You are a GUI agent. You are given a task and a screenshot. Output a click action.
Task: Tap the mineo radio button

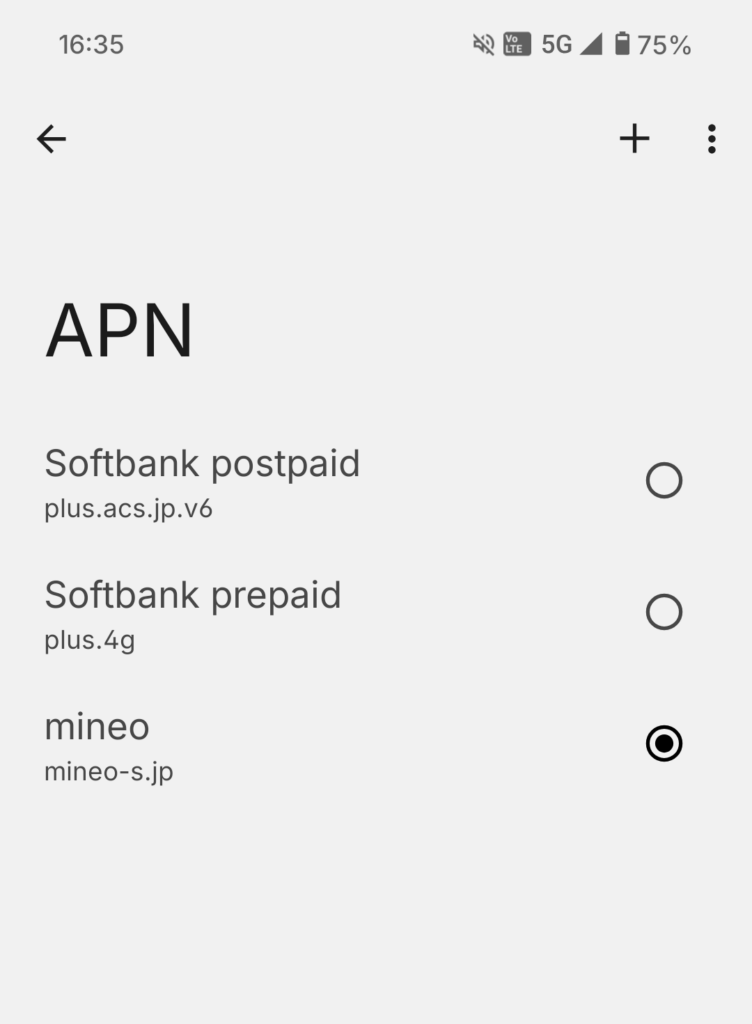point(664,744)
